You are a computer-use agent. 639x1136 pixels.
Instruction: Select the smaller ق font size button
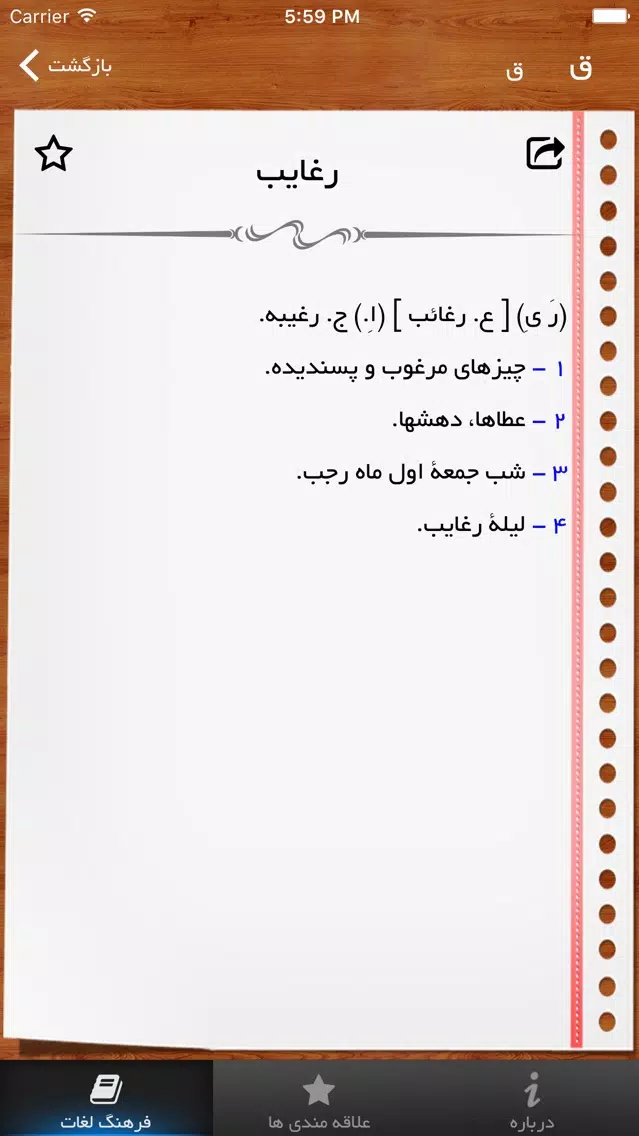(x=514, y=71)
